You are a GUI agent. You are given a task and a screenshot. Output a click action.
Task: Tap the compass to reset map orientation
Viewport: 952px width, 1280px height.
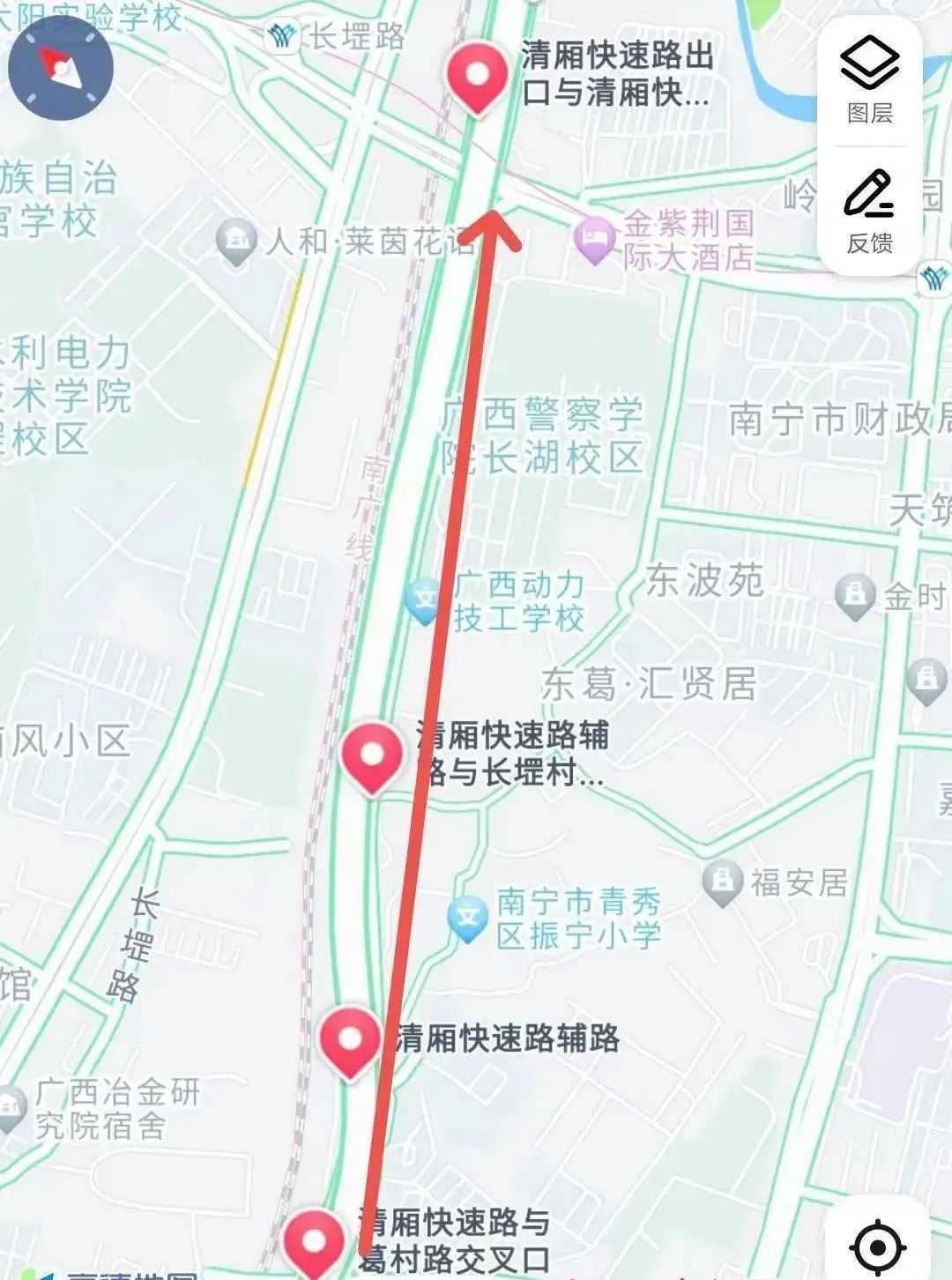61,67
